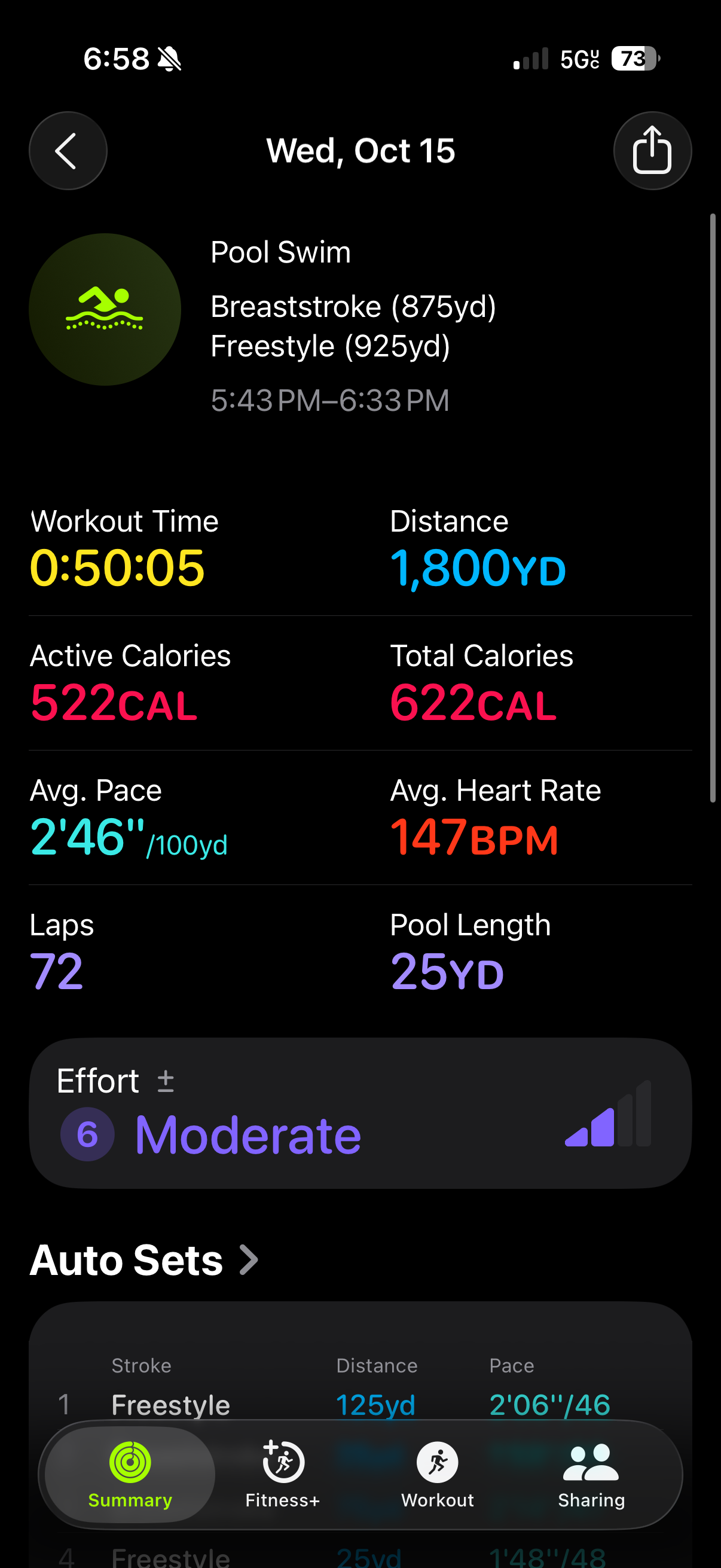Switch to the Workout tab
Viewport: 721px width, 1568px height.
click(437, 1474)
